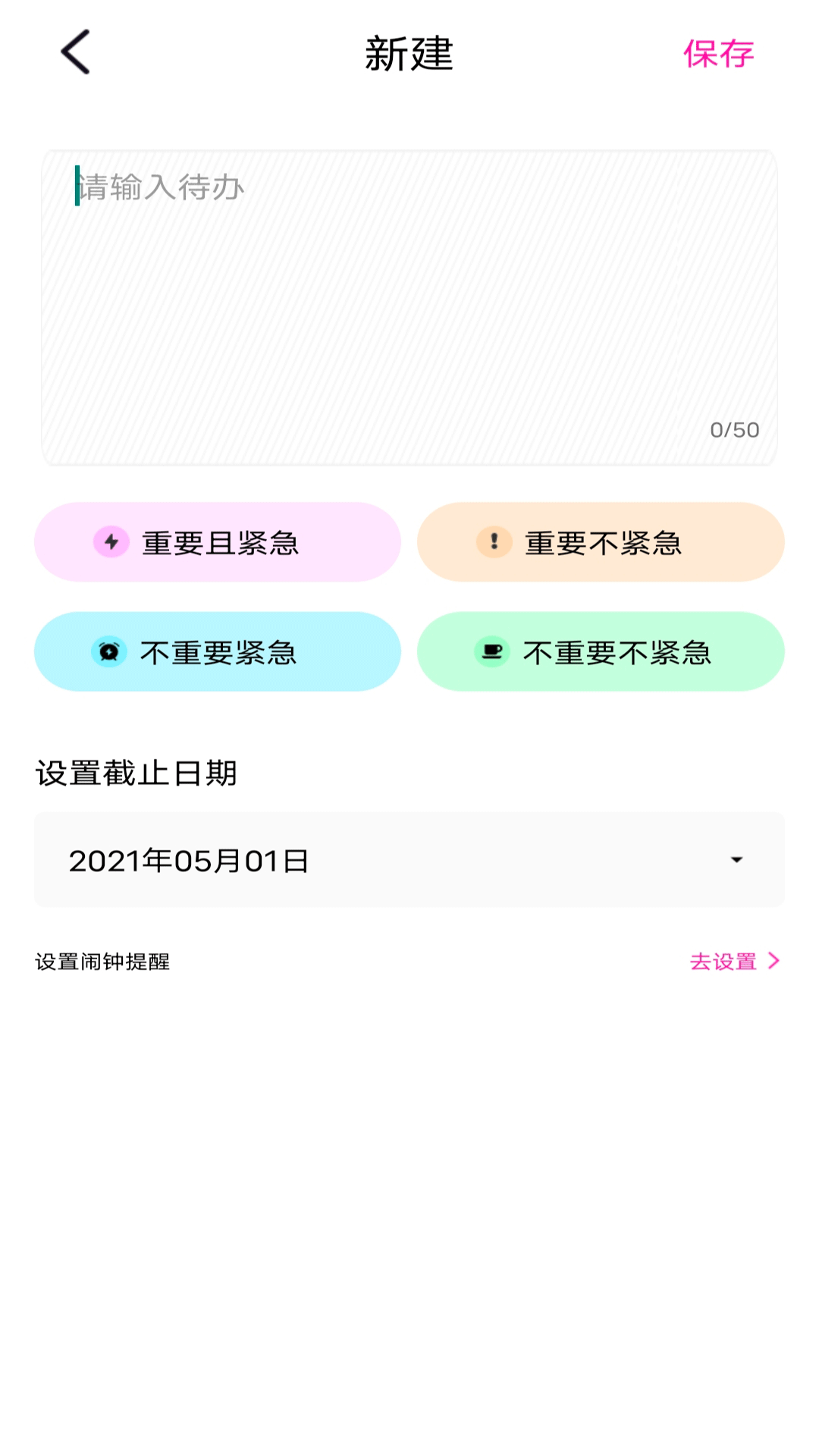The height and width of the screenshot is (1456, 819).
Task: Open the deadline date dropdown 2021年05月01日
Action: [x=409, y=860]
